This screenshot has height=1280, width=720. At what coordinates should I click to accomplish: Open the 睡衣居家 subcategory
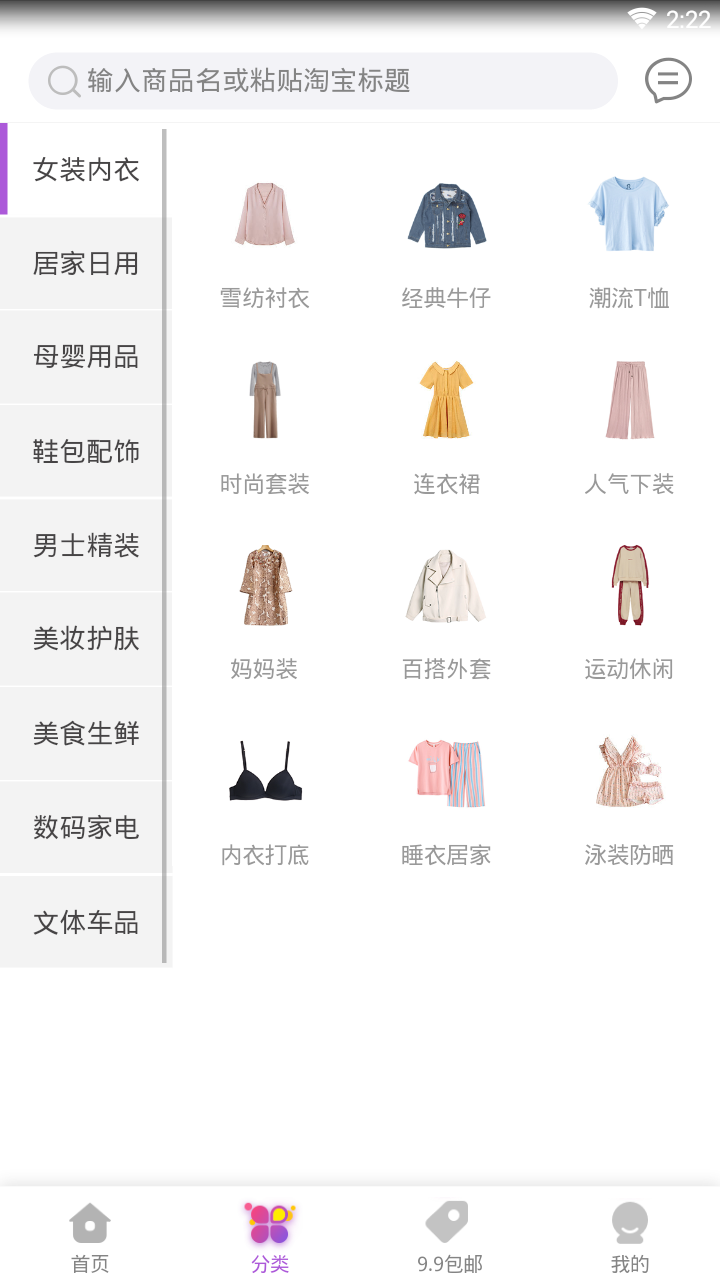446,798
